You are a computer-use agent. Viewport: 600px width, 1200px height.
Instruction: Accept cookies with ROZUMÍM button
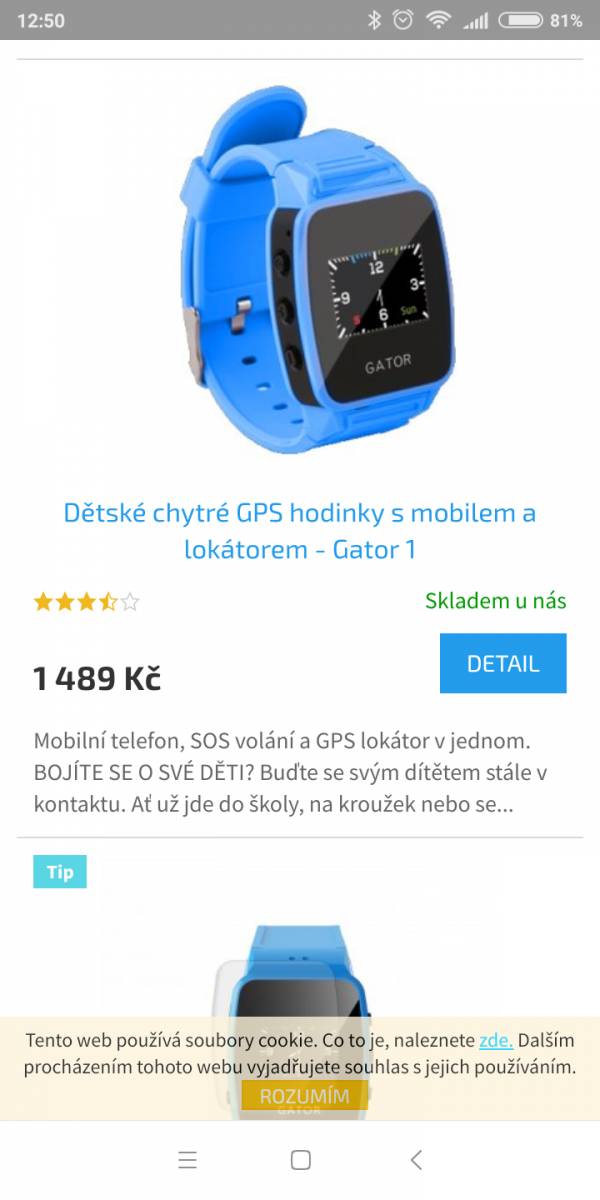304,1096
